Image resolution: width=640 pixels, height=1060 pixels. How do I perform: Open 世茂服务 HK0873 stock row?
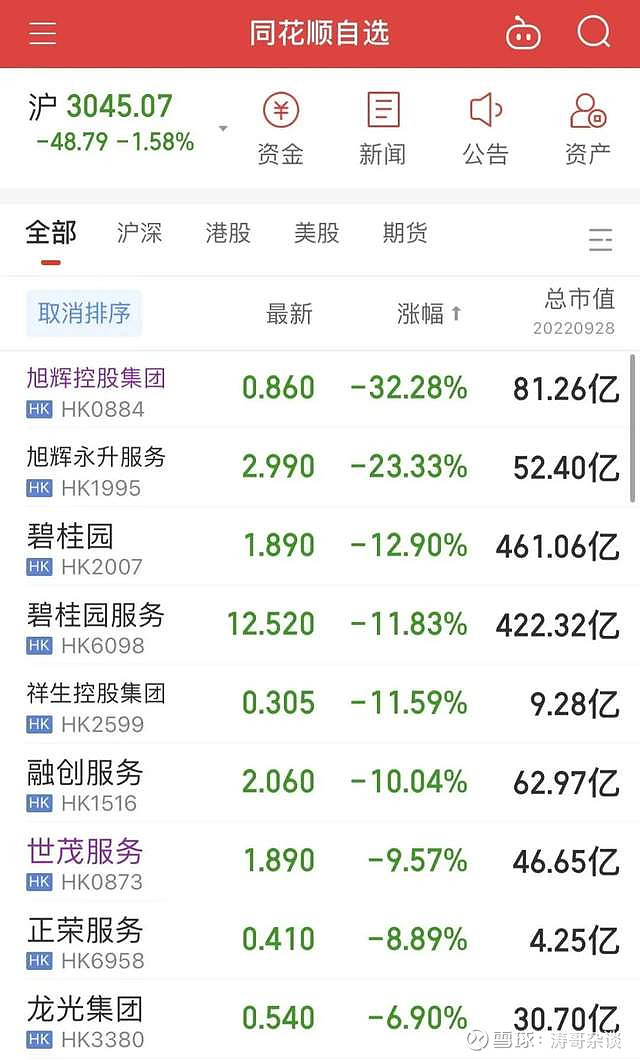click(x=320, y=863)
